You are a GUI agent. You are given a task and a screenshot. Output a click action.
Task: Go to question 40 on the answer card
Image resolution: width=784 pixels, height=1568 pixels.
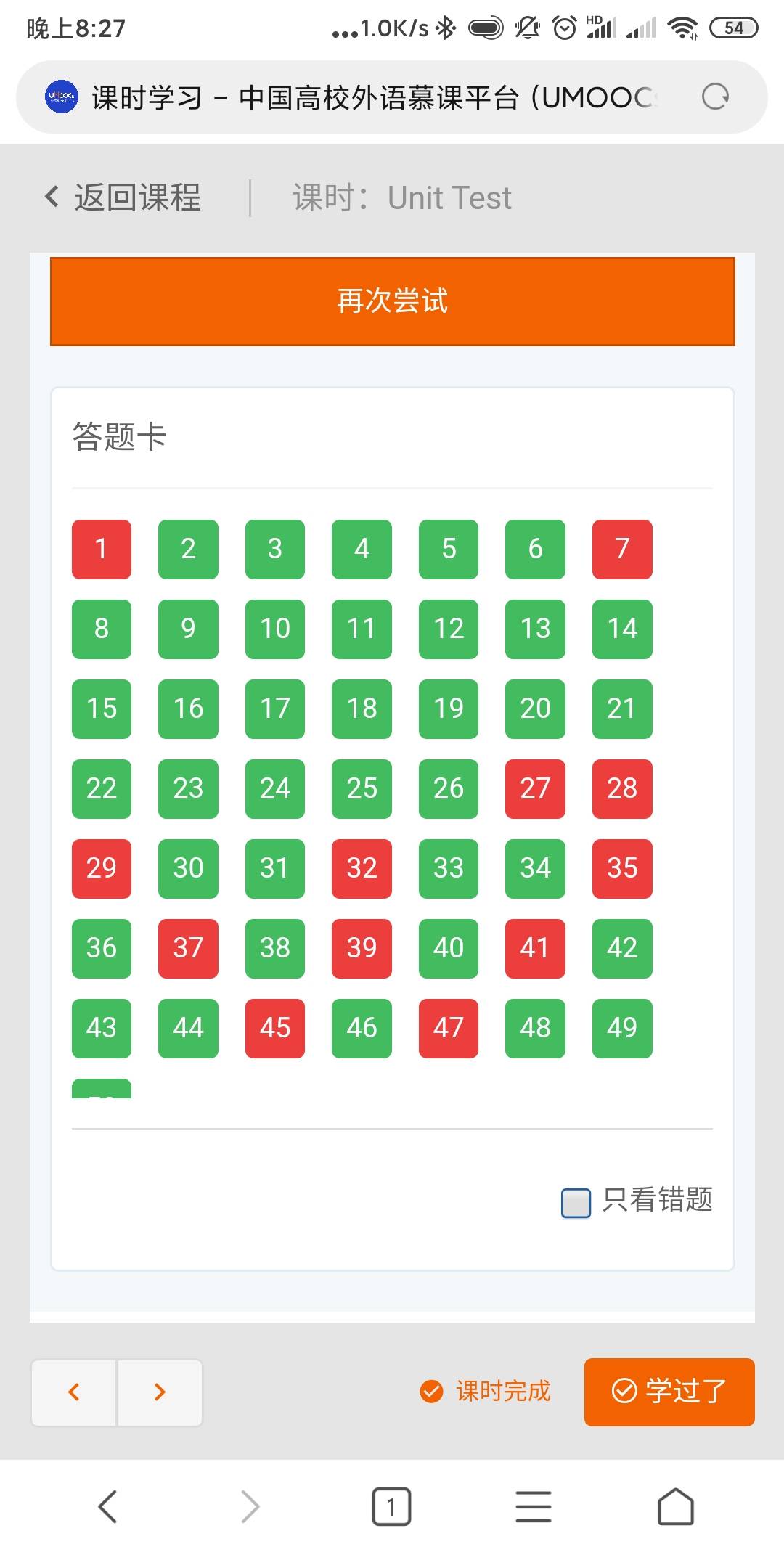click(449, 949)
